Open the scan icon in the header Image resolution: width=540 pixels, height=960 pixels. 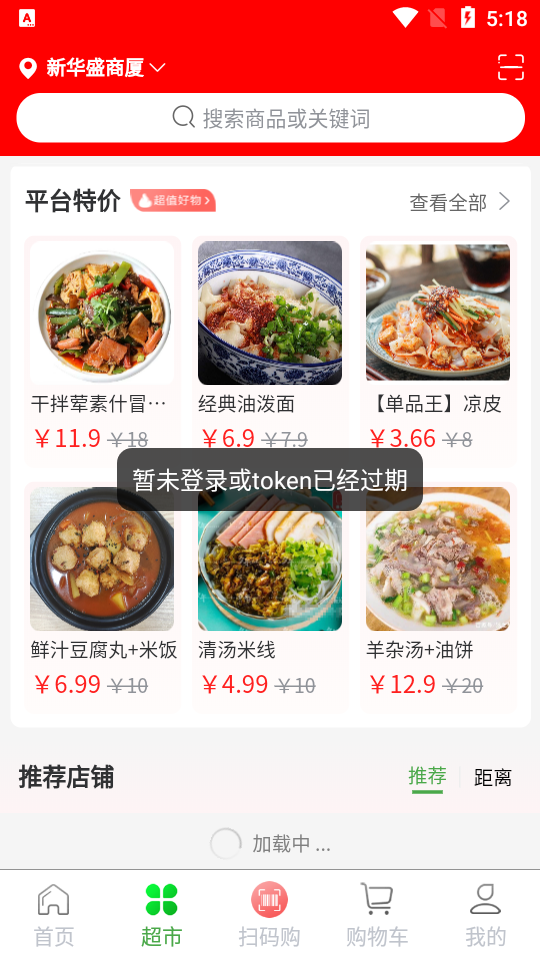click(511, 67)
